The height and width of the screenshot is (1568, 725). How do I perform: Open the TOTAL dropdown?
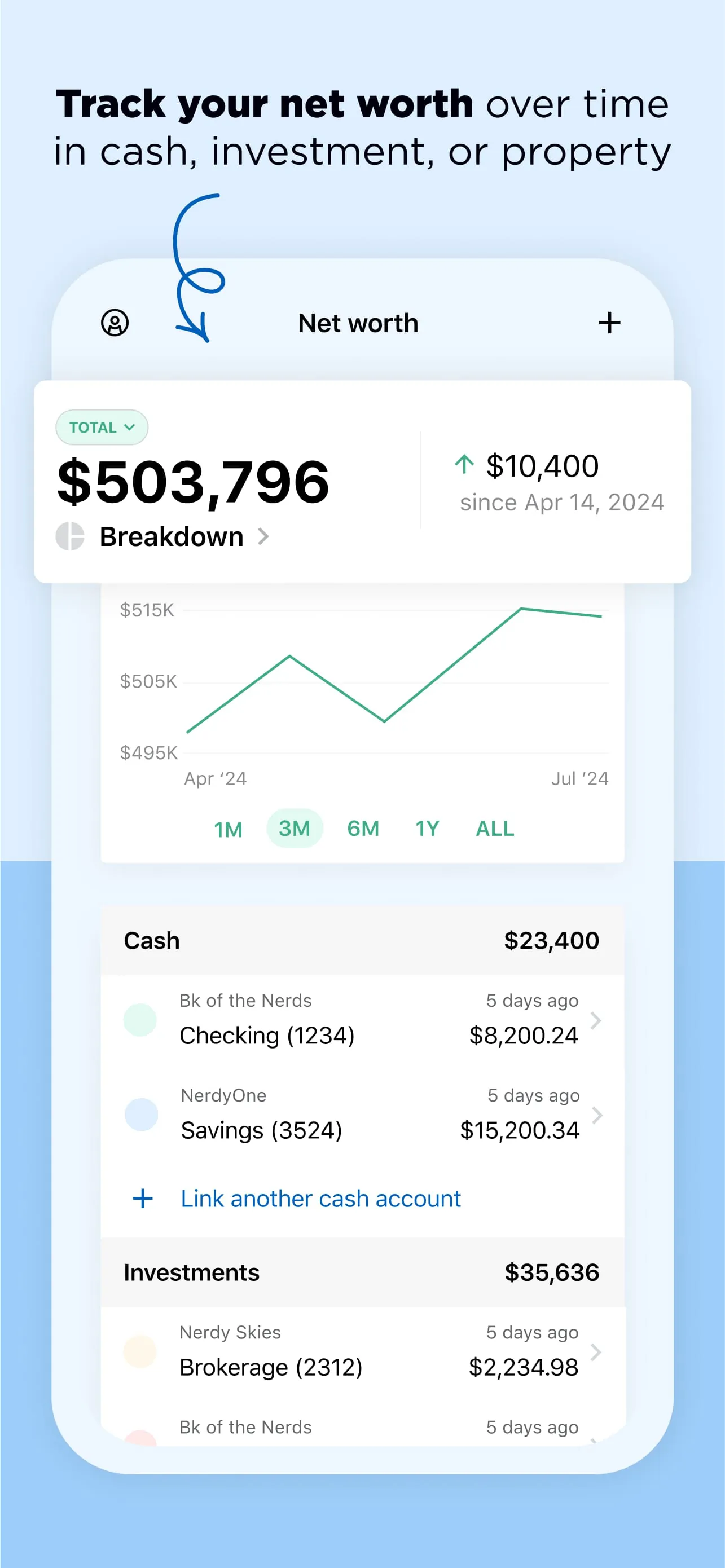coord(102,428)
